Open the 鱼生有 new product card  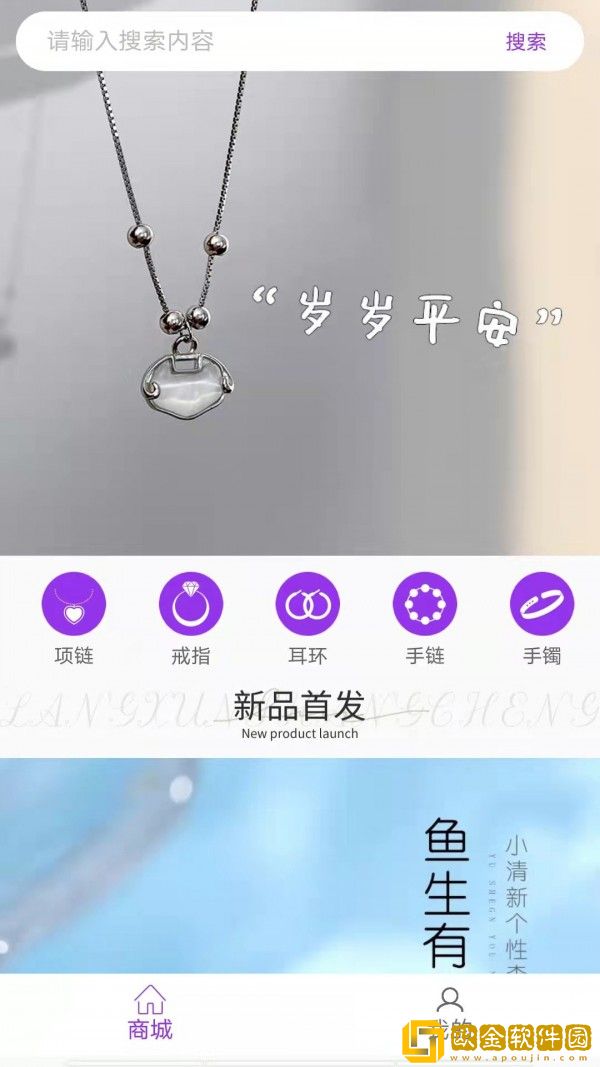click(300, 865)
